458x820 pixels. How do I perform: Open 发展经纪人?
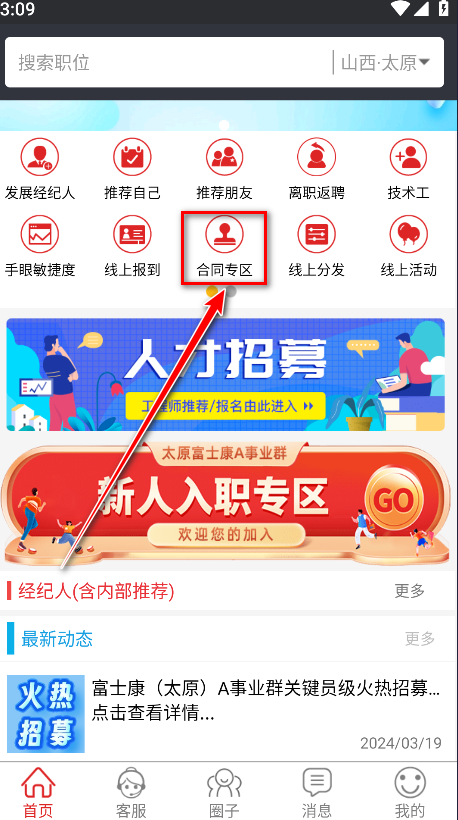(x=40, y=169)
